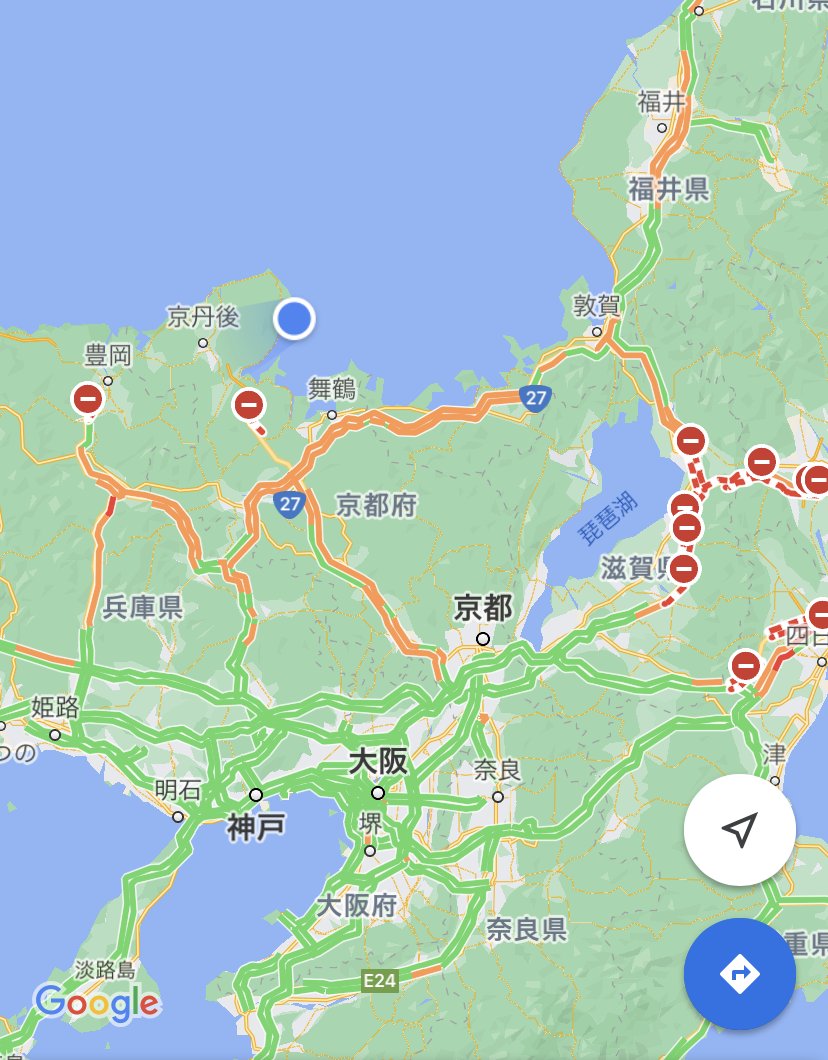Select the road closure marker west of 舞鶴
This screenshot has height=1060, width=828.
click(x=248, y=406)
